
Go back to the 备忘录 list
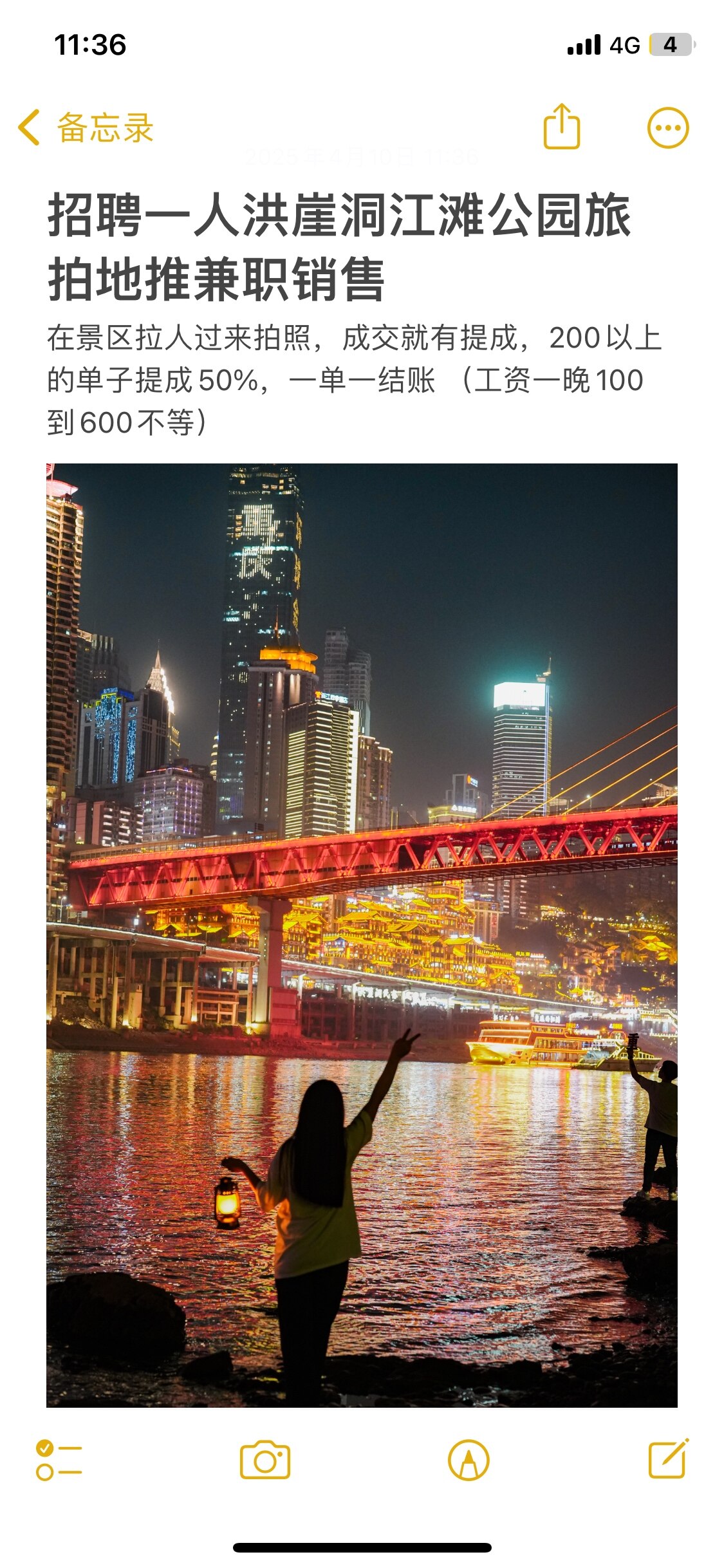(86, 127)
